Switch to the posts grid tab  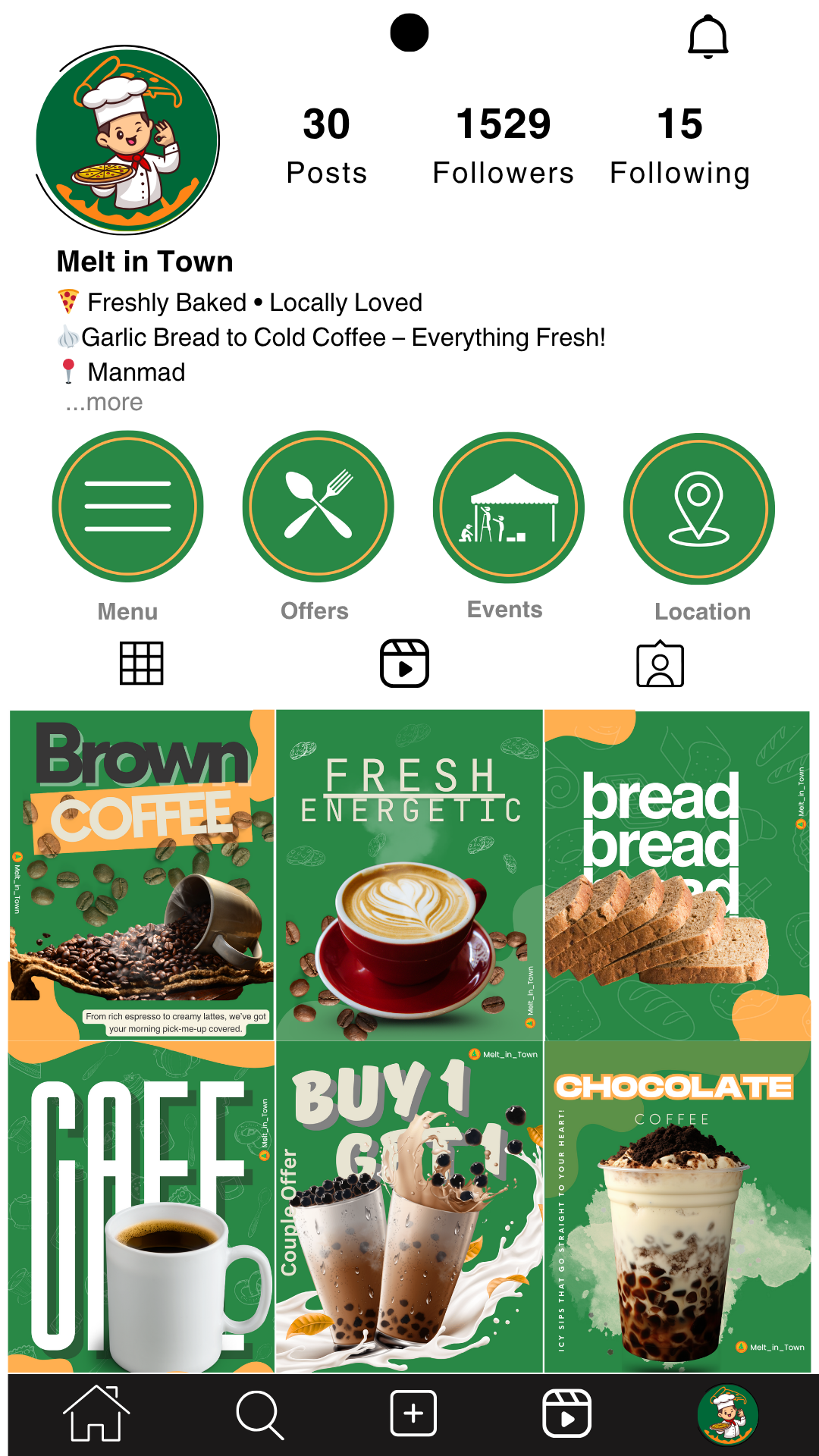[142, 664]
